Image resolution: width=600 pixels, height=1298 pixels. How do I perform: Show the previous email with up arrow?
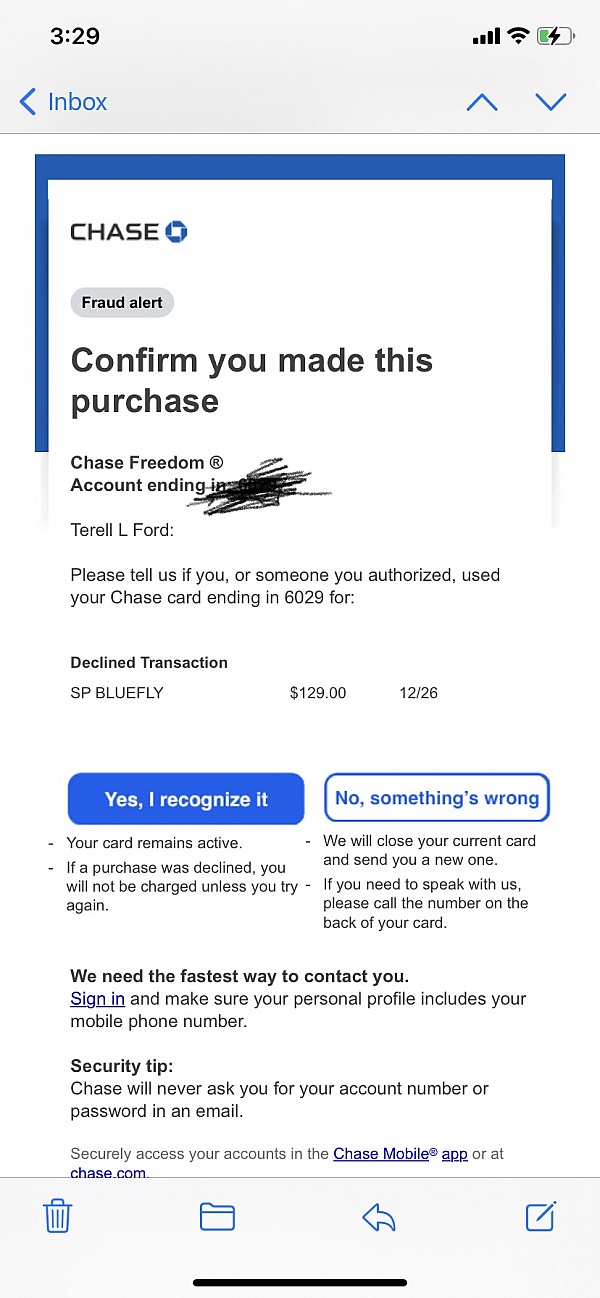(481, 102)
